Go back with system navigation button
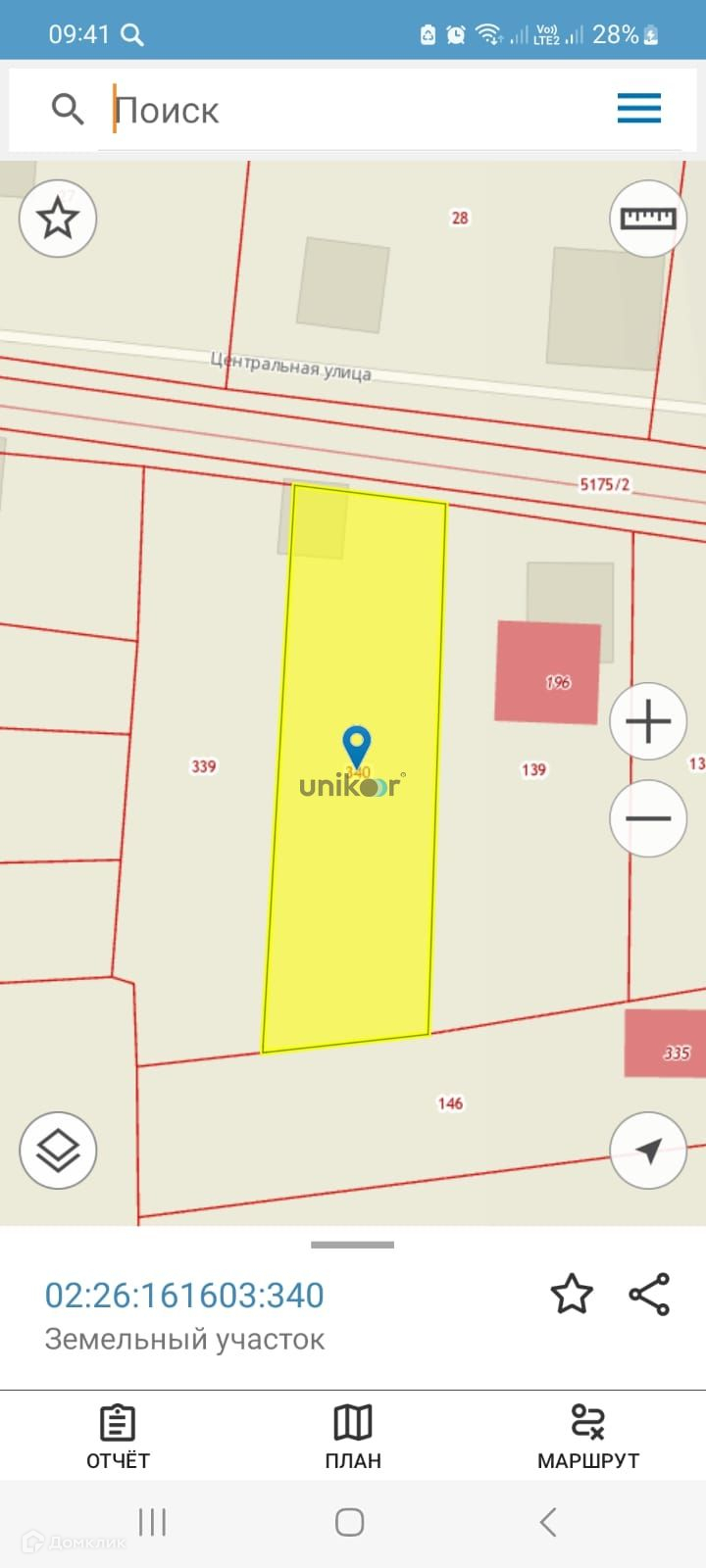Image resolution: width=706 pixels, height=1568 pixels. [x=548, y=1522]
